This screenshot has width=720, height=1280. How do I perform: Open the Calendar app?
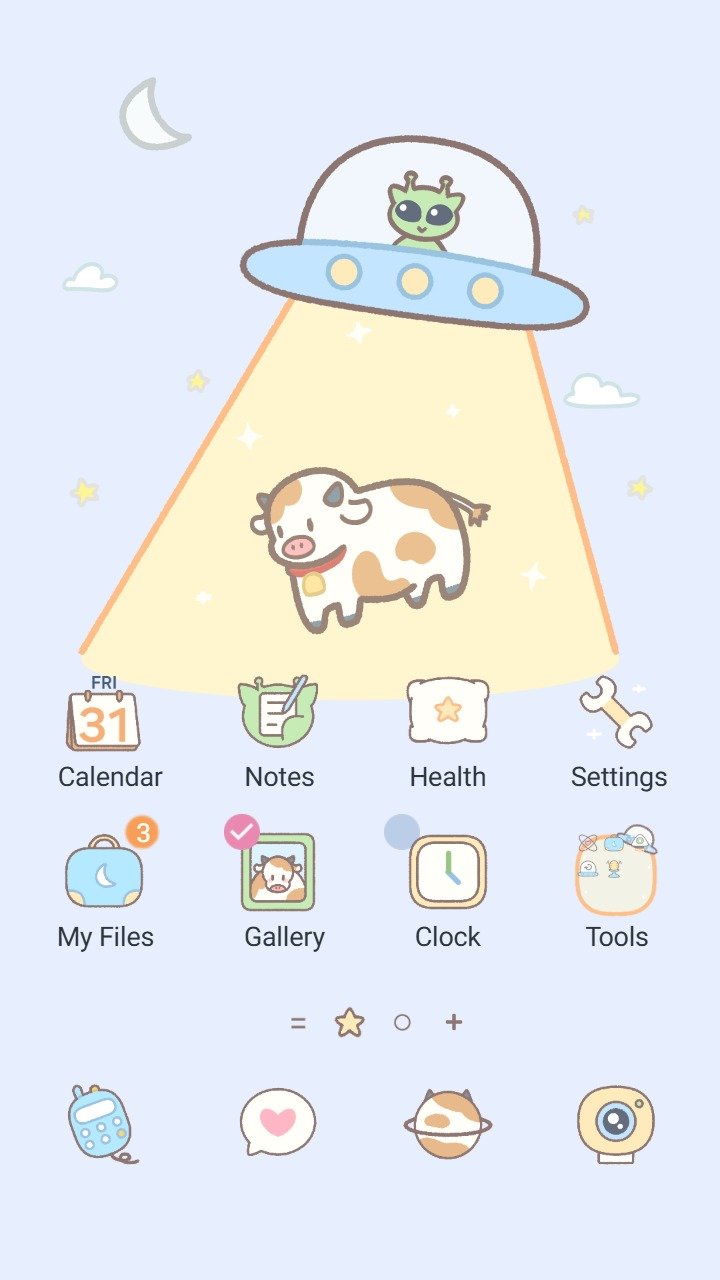pos(104,716)
